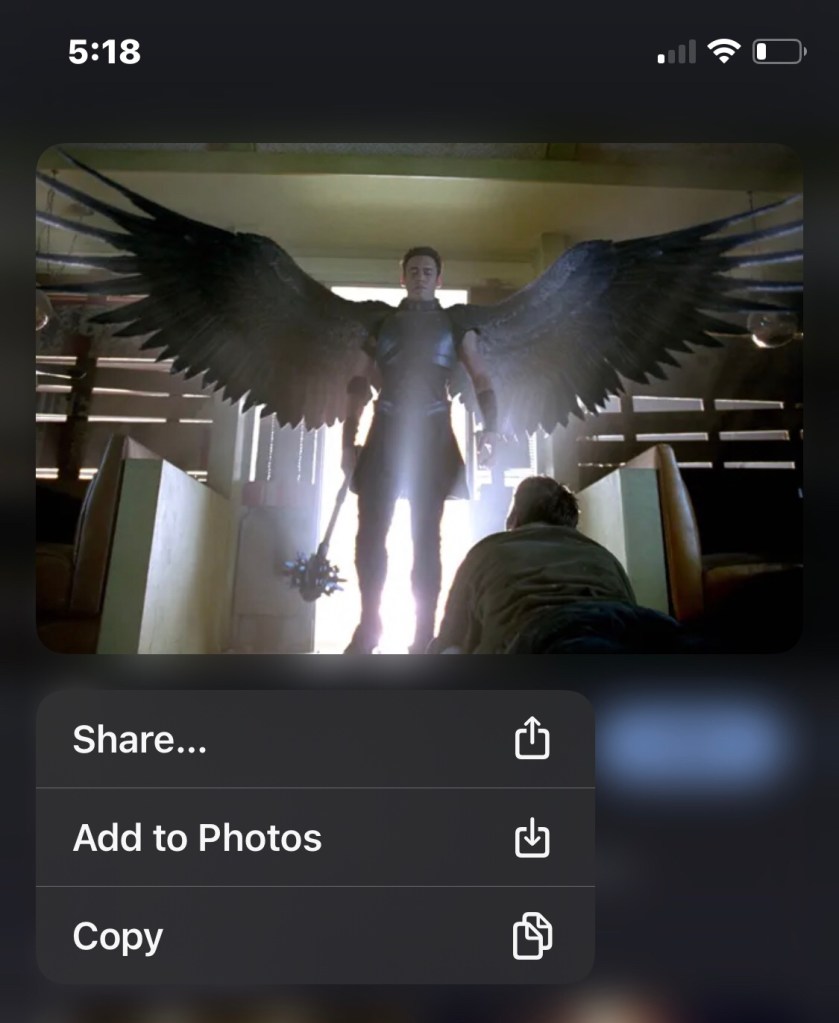Select Share from the context menu

coord(314,740)
